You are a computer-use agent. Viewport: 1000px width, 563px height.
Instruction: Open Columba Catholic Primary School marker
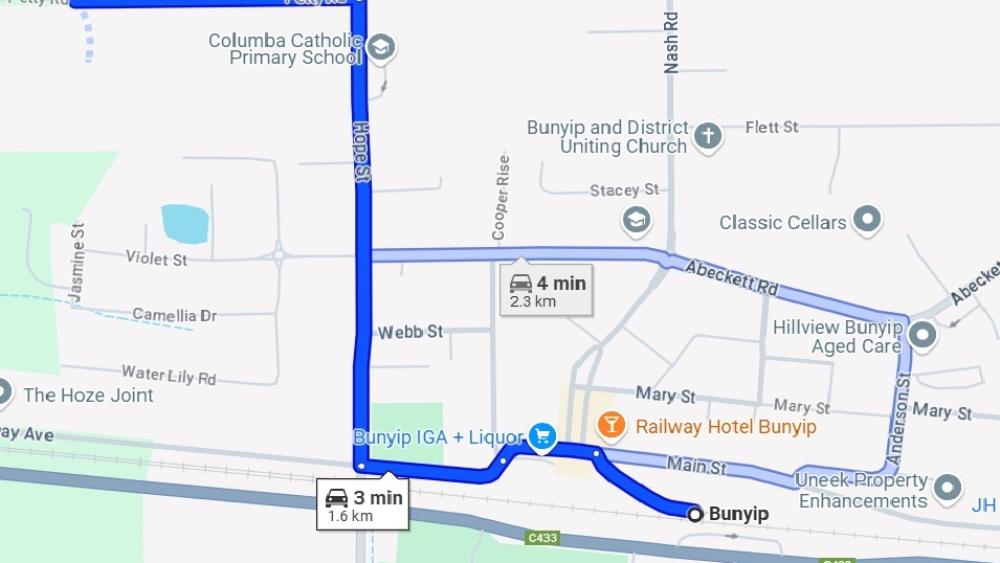coord(381,47)
